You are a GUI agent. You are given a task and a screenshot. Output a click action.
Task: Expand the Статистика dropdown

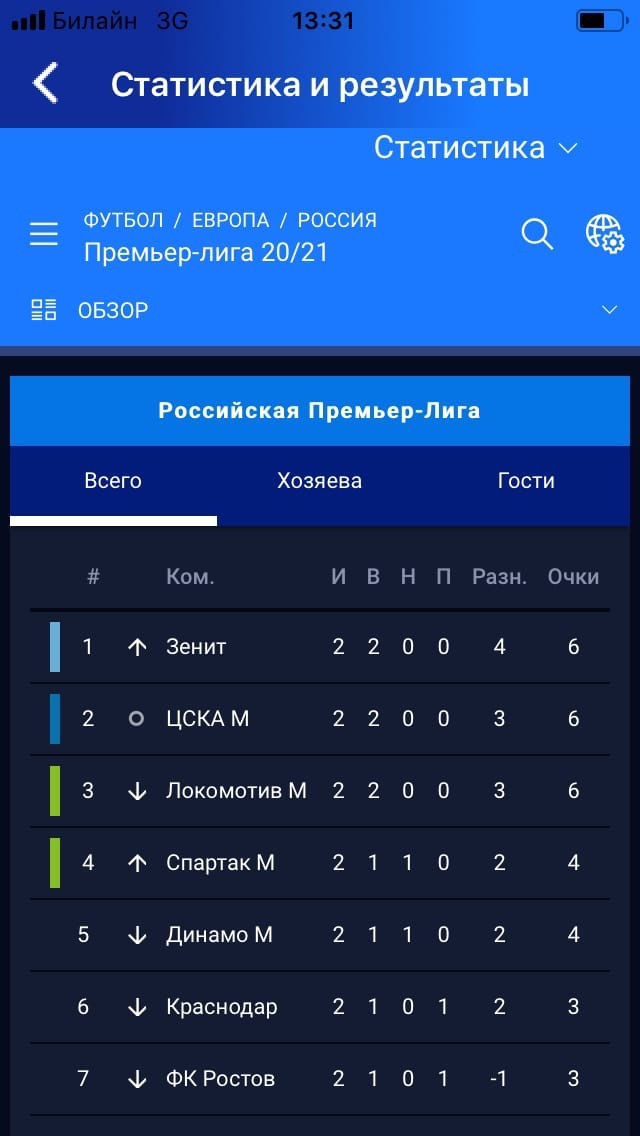(476, 148)
